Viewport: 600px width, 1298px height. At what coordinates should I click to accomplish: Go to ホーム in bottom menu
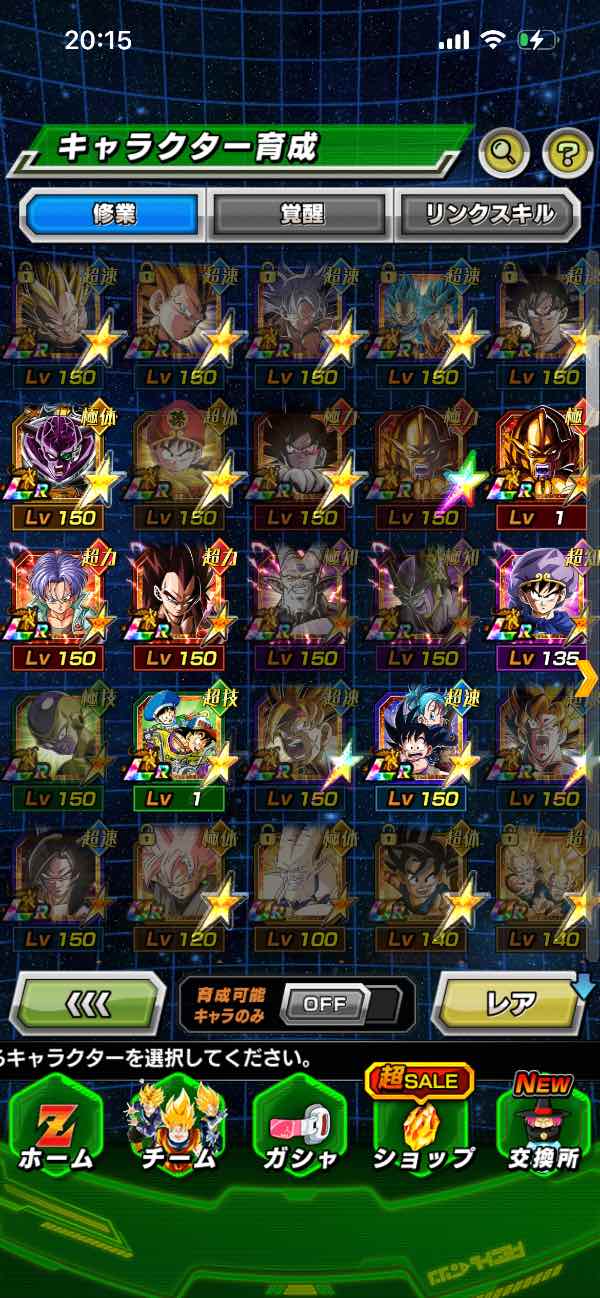(x=56, y=1126)
